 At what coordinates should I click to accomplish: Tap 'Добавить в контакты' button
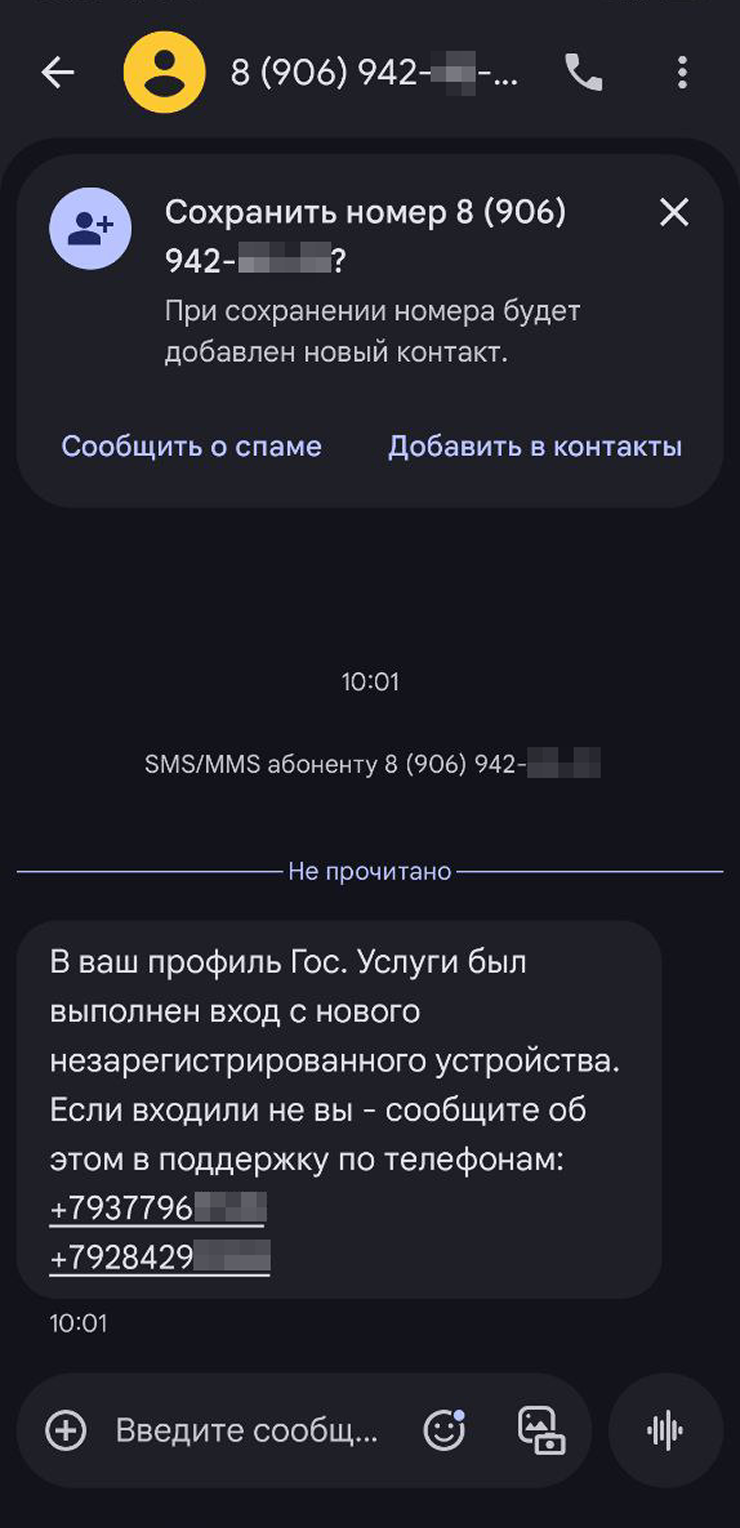[x=534, y=446]
